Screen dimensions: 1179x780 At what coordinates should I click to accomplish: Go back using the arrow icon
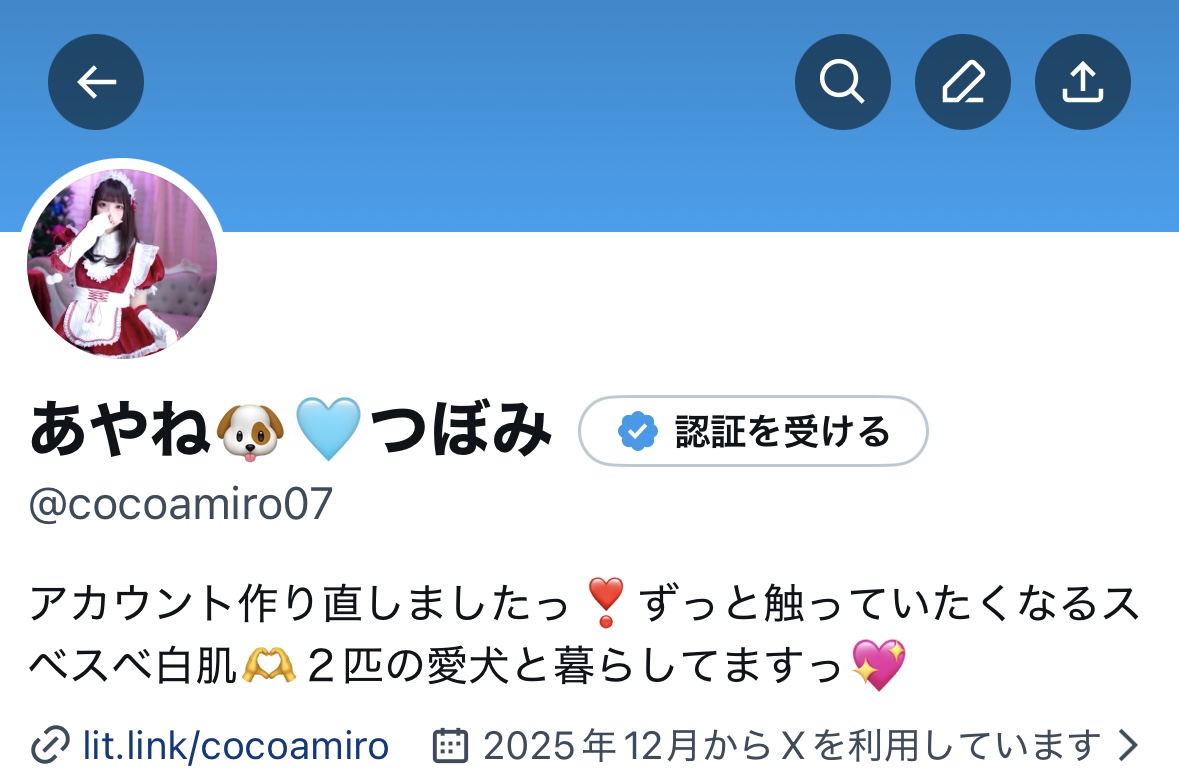coord(96,82)
